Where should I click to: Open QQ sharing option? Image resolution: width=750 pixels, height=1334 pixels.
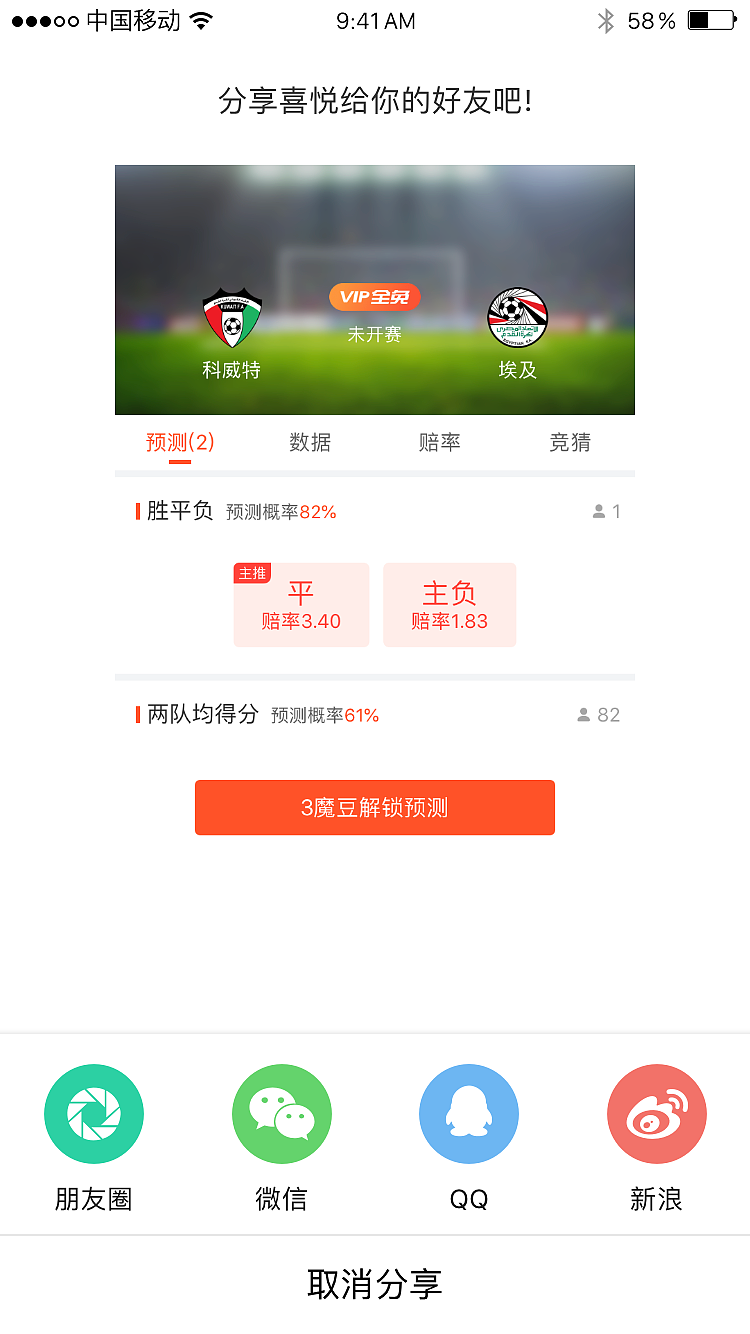click(468, 1113)
